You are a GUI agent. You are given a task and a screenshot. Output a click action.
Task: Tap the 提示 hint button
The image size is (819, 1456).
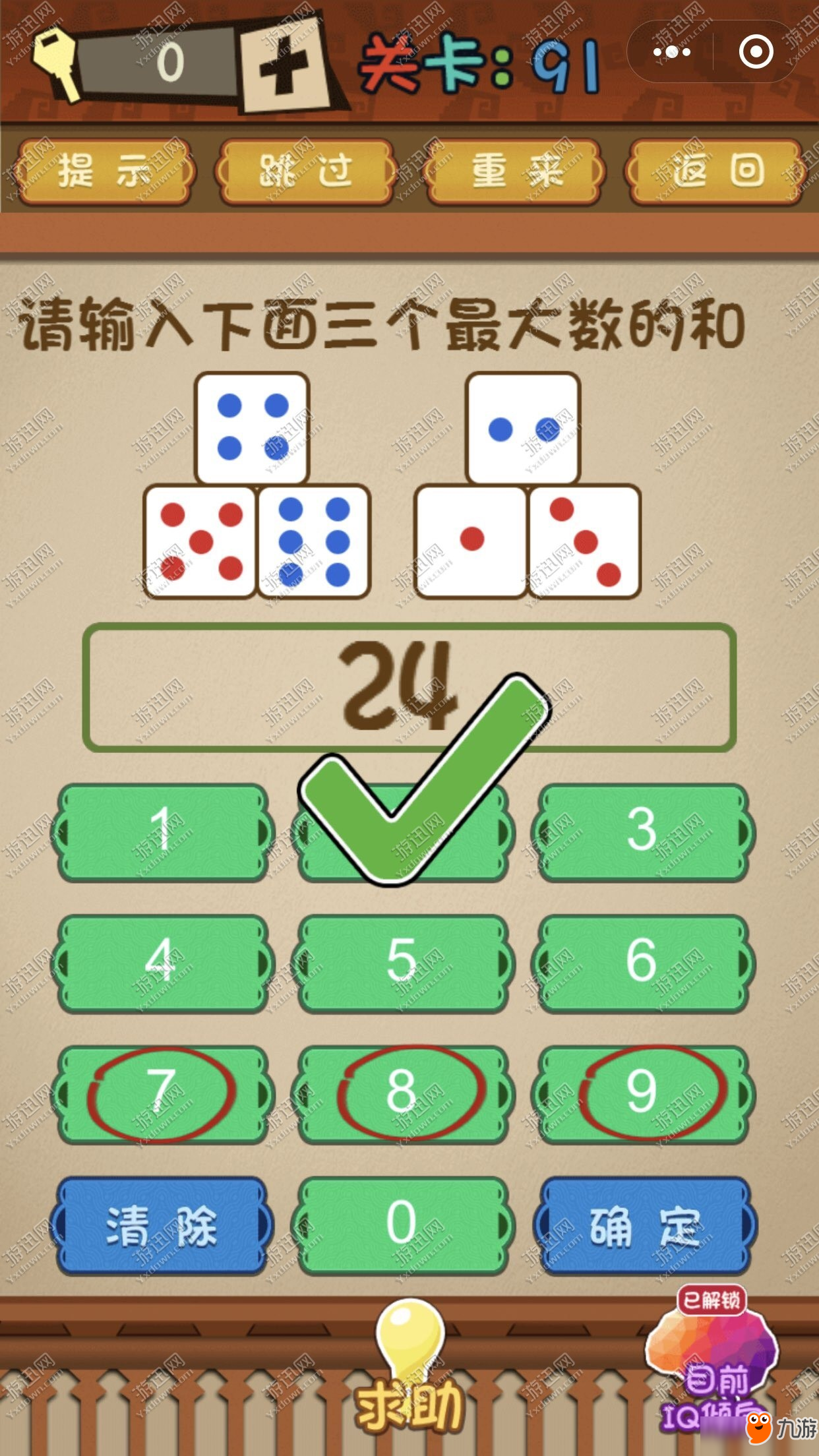(x=106, y=171)
